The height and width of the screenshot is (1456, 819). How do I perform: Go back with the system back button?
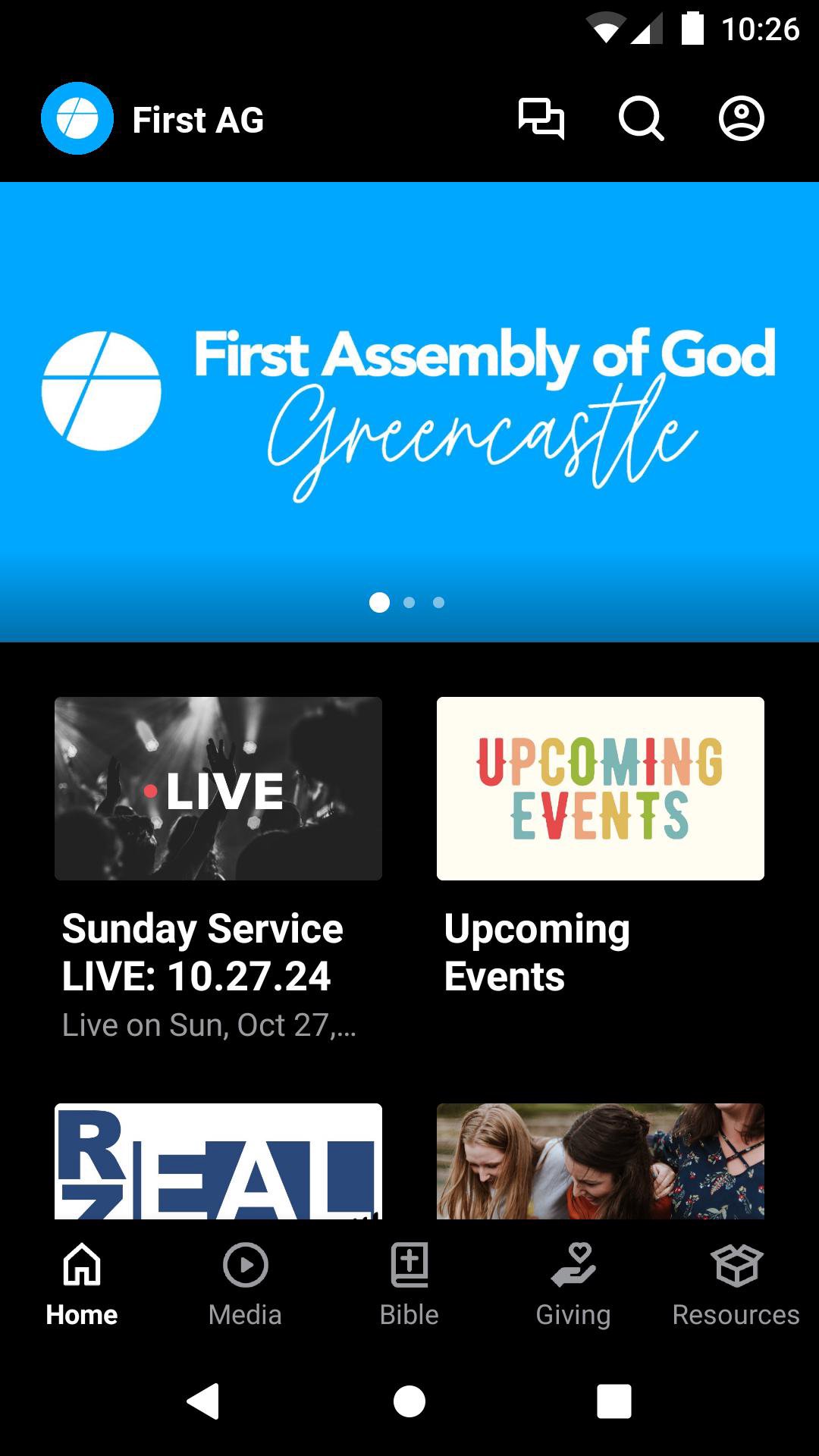[203, 1401]
